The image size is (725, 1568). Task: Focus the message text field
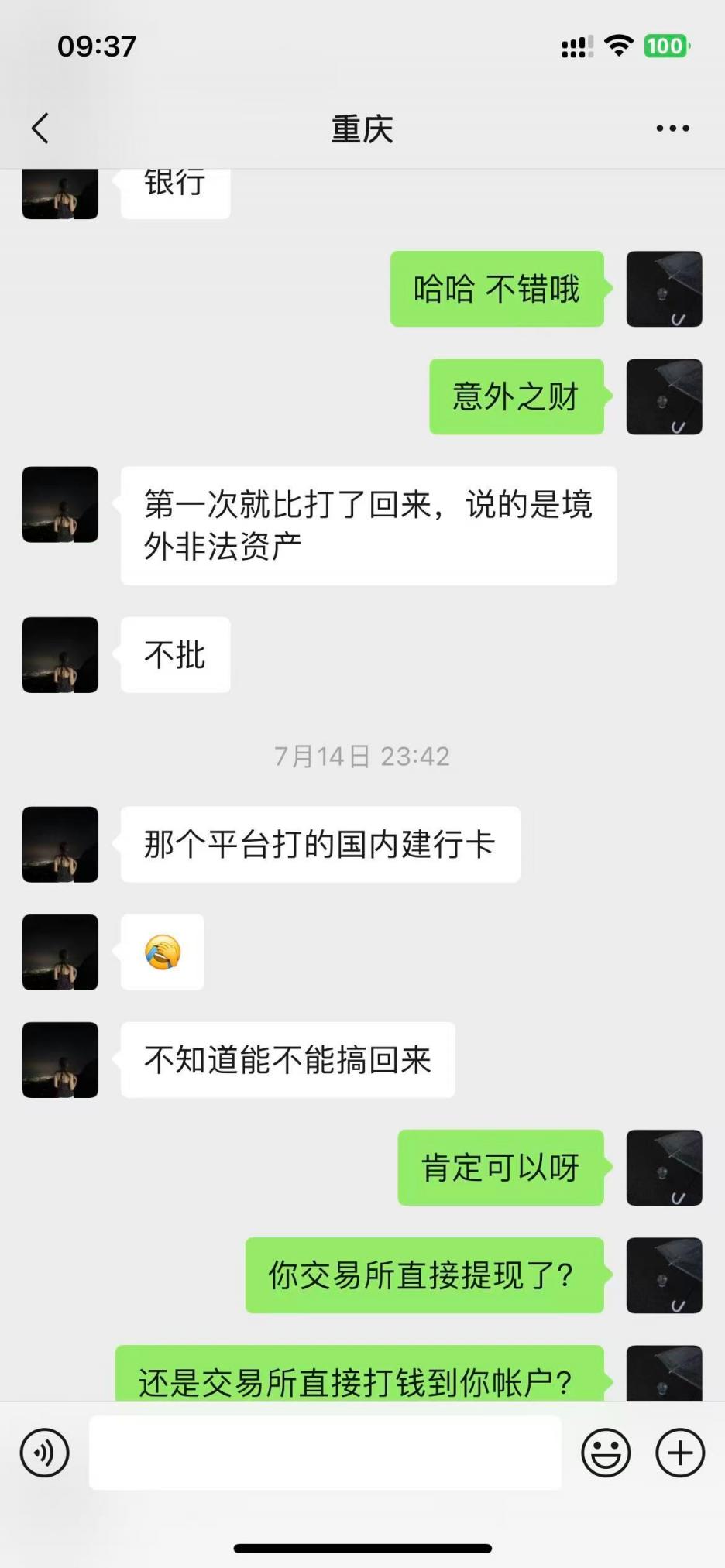pos(325,1453)
